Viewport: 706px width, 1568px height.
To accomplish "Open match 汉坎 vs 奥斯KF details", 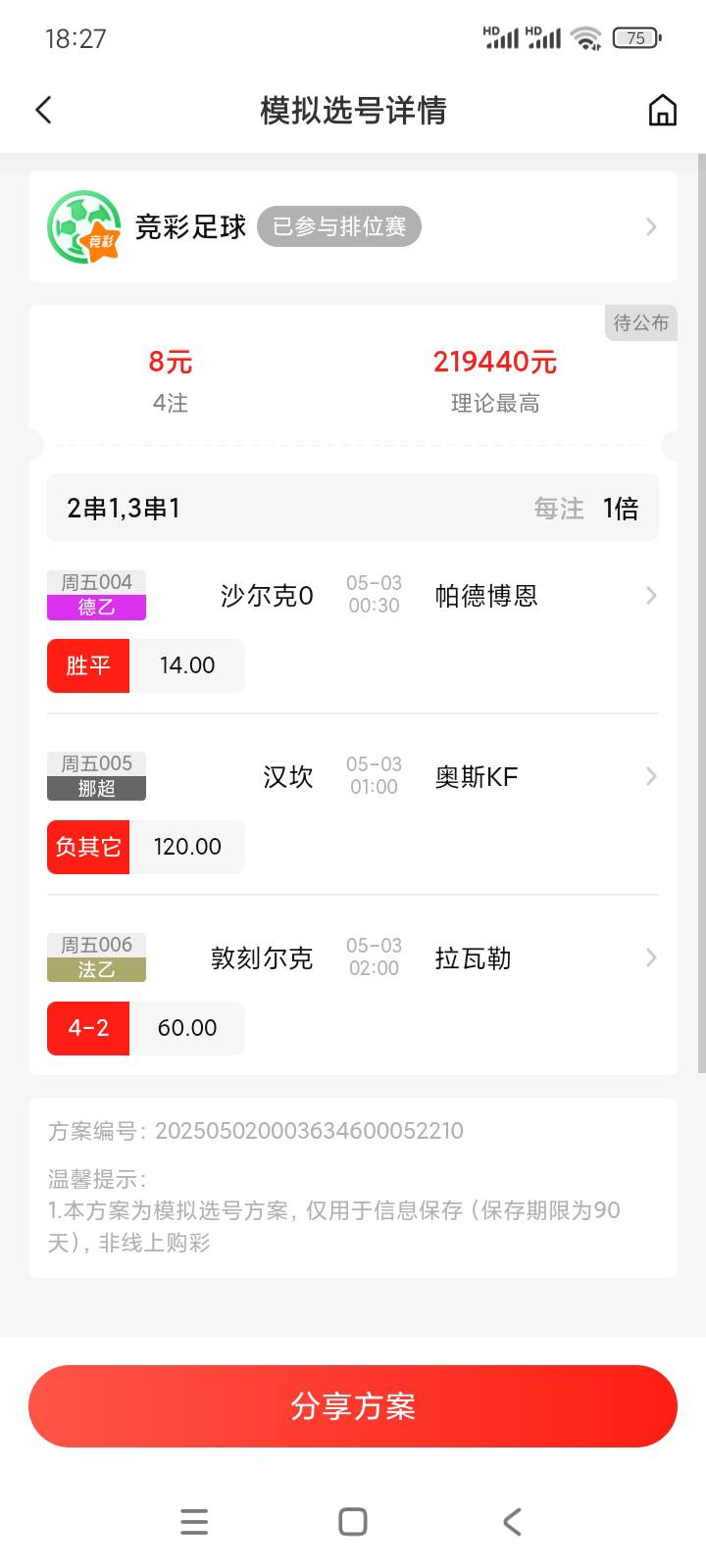I will click(x=353, y=776).
